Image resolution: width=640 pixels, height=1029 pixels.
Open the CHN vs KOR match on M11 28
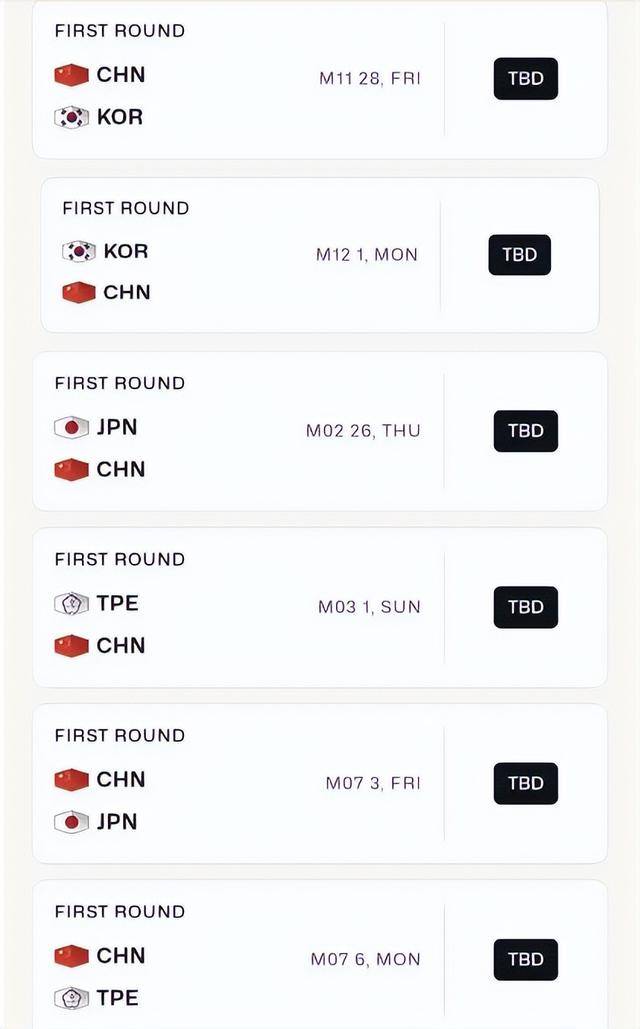coord(320,79)
